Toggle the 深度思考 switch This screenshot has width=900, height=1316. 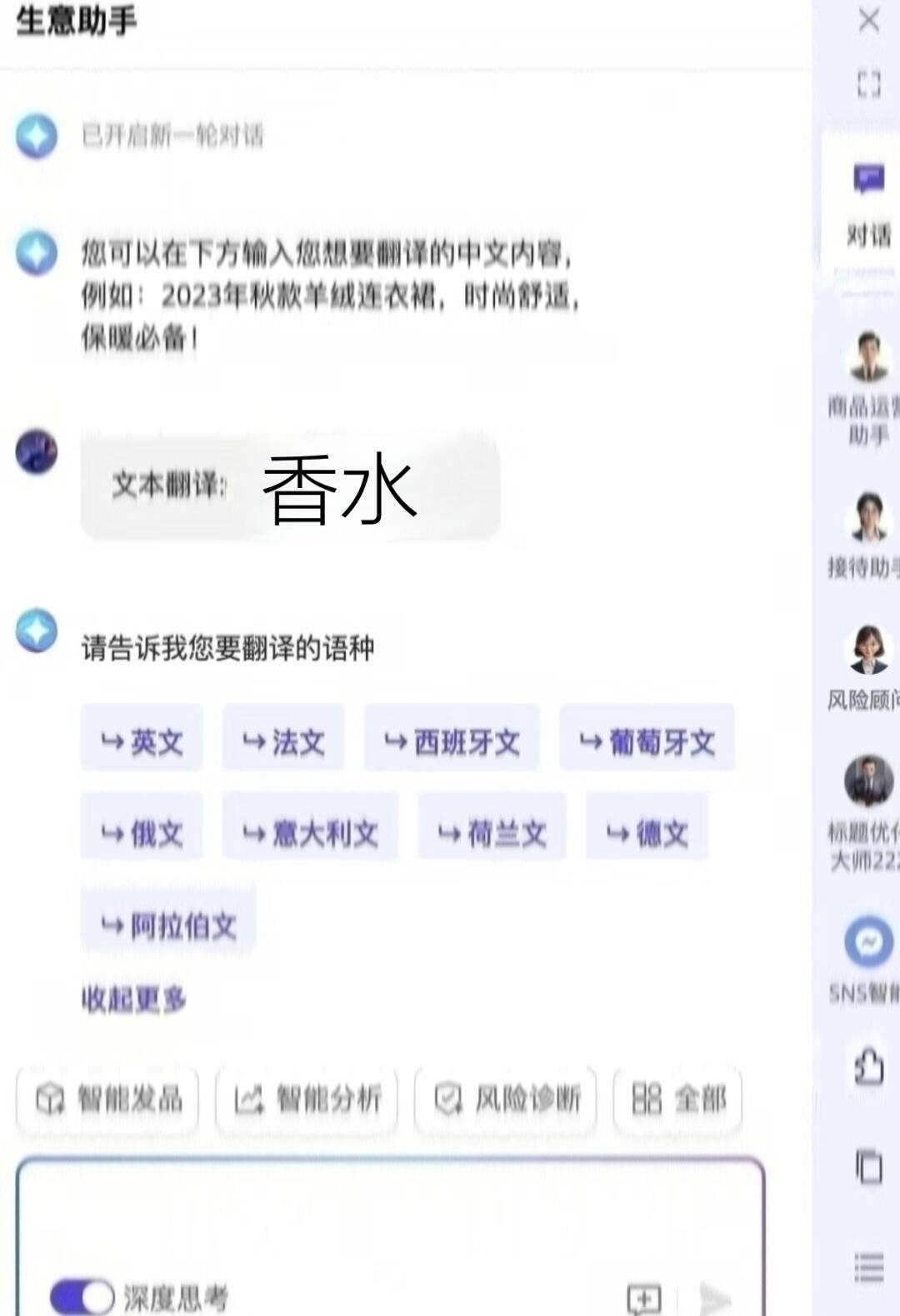point(82,1296)
